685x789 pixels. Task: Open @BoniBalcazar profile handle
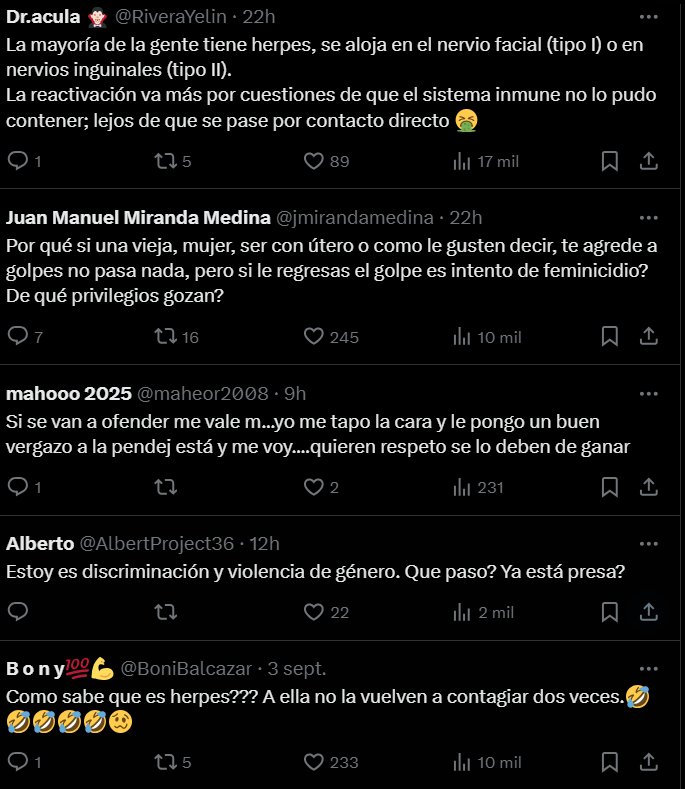tap(186, 669)
